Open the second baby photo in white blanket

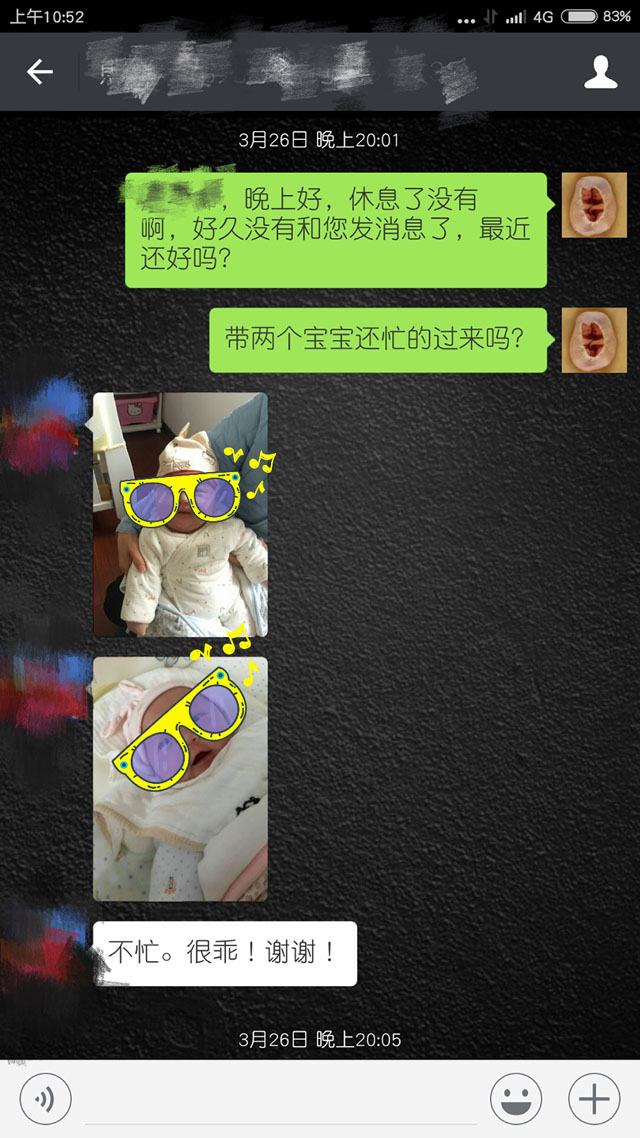coord(180,778)
